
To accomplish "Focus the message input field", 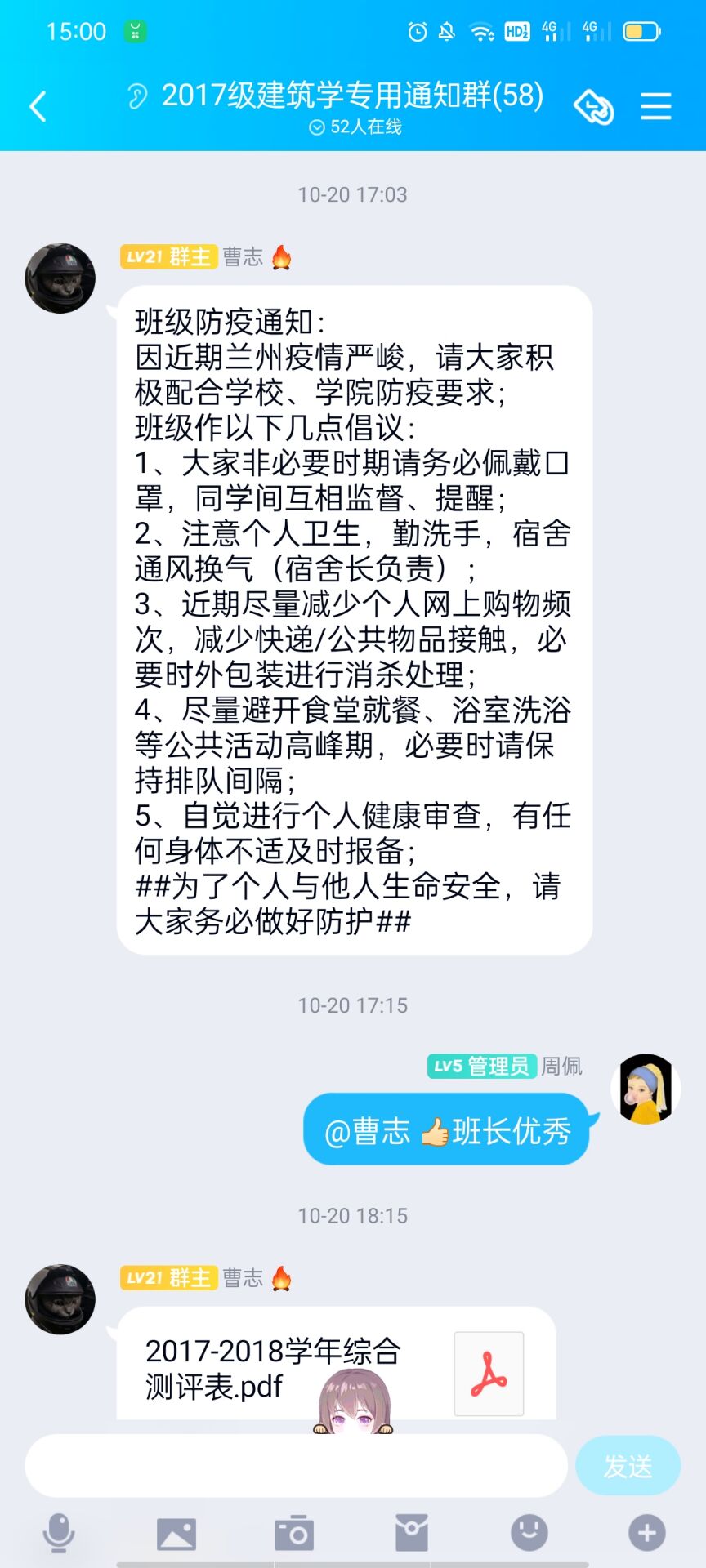I will [x=296, y=1466].
